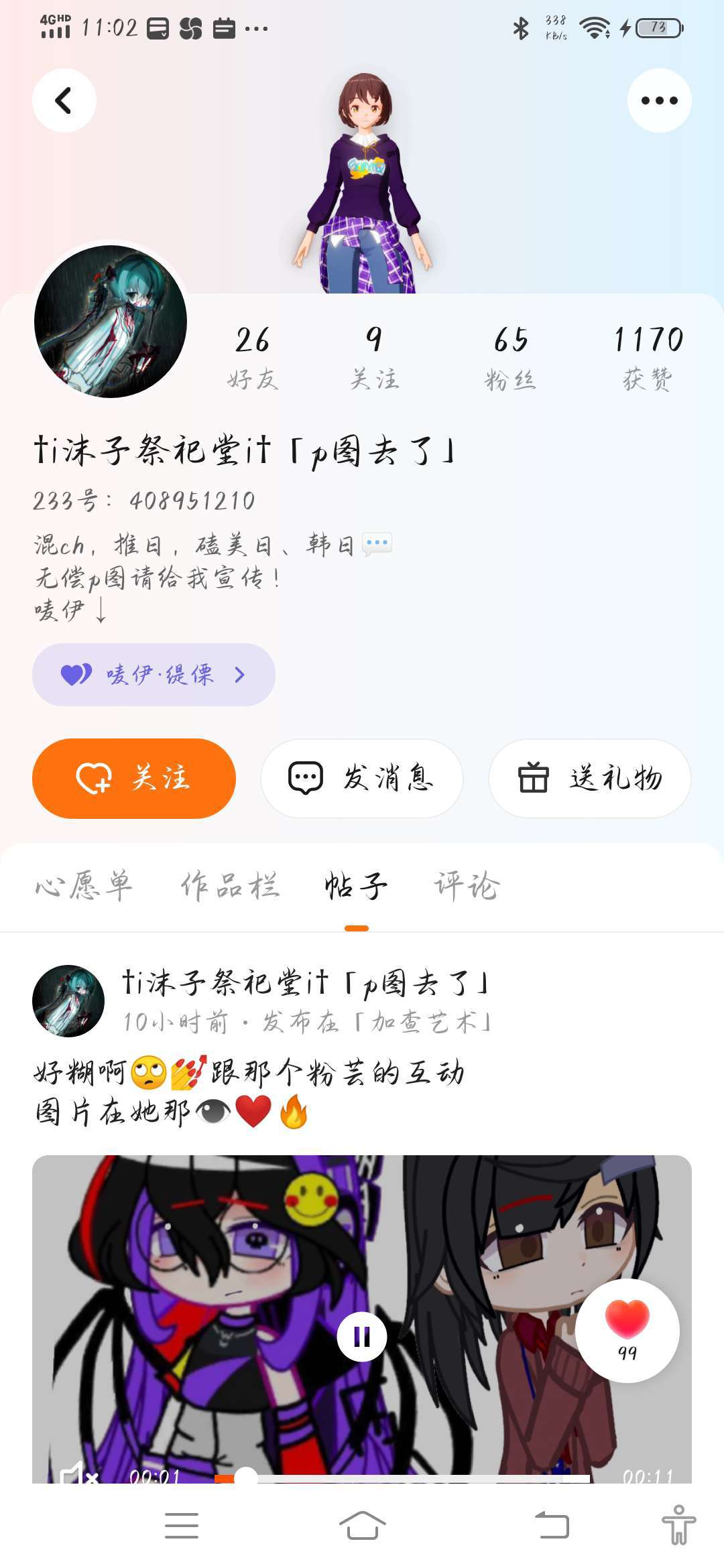This screenshot has height=1568, width=724.
Task: Tap the system home button
Action: pos(362,1526)
